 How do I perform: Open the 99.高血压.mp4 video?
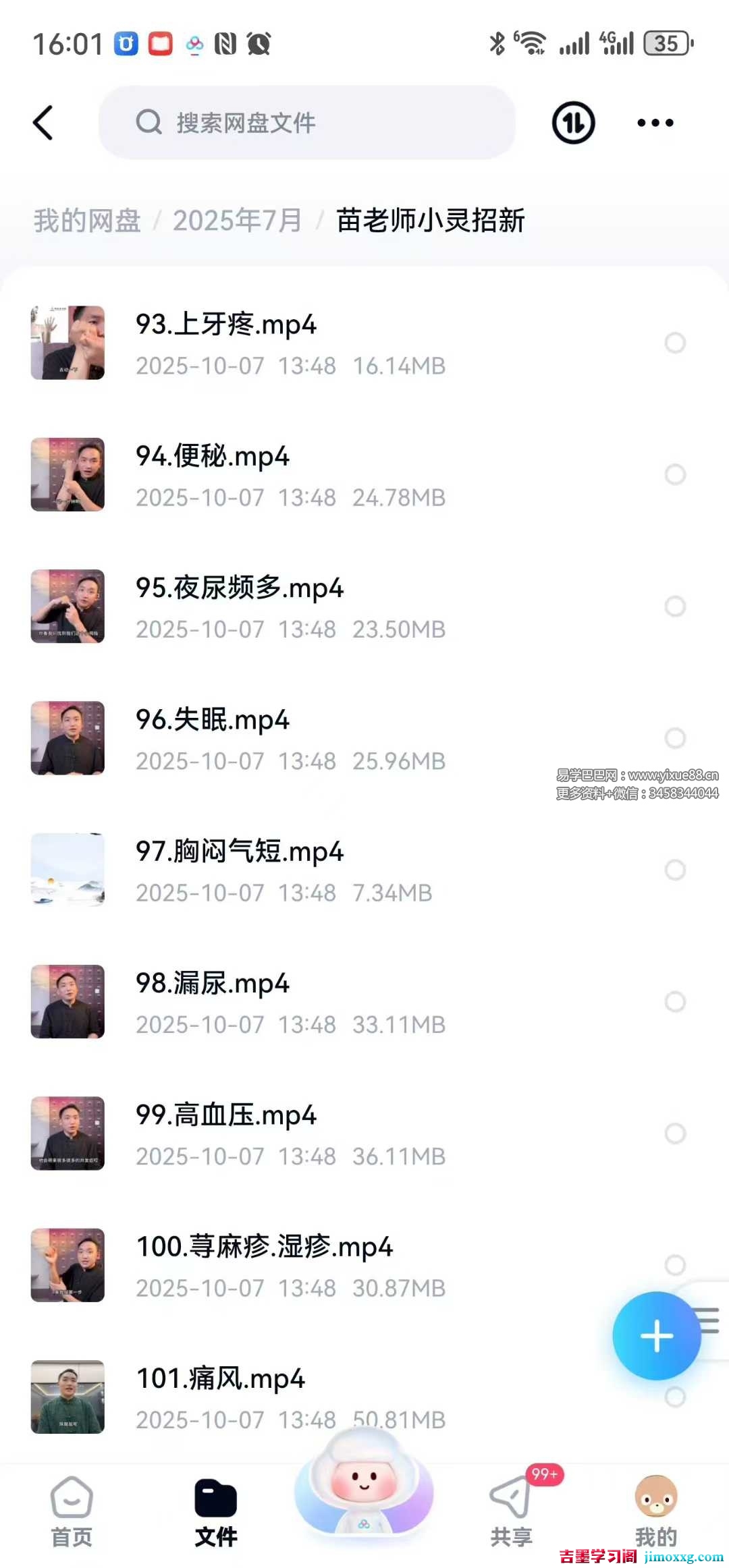226,1115
